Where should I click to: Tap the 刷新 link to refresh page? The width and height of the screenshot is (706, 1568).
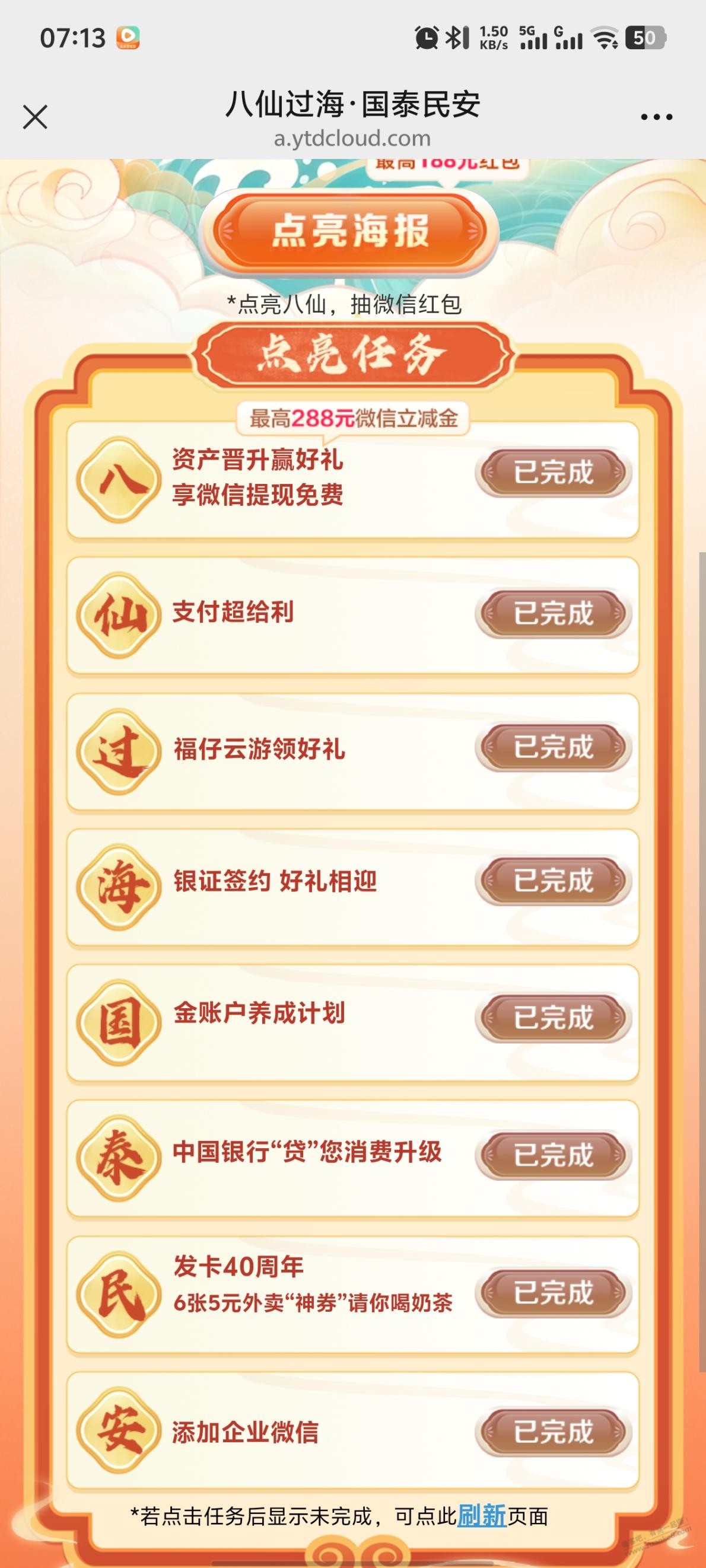[481, 1516]
